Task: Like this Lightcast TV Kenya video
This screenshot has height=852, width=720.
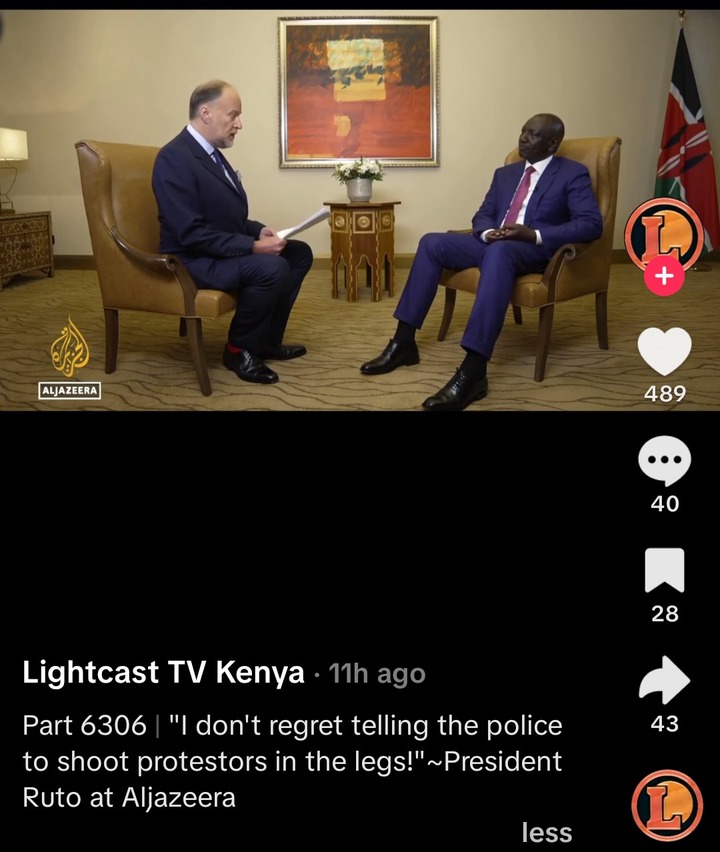Action: coord(664,352)
